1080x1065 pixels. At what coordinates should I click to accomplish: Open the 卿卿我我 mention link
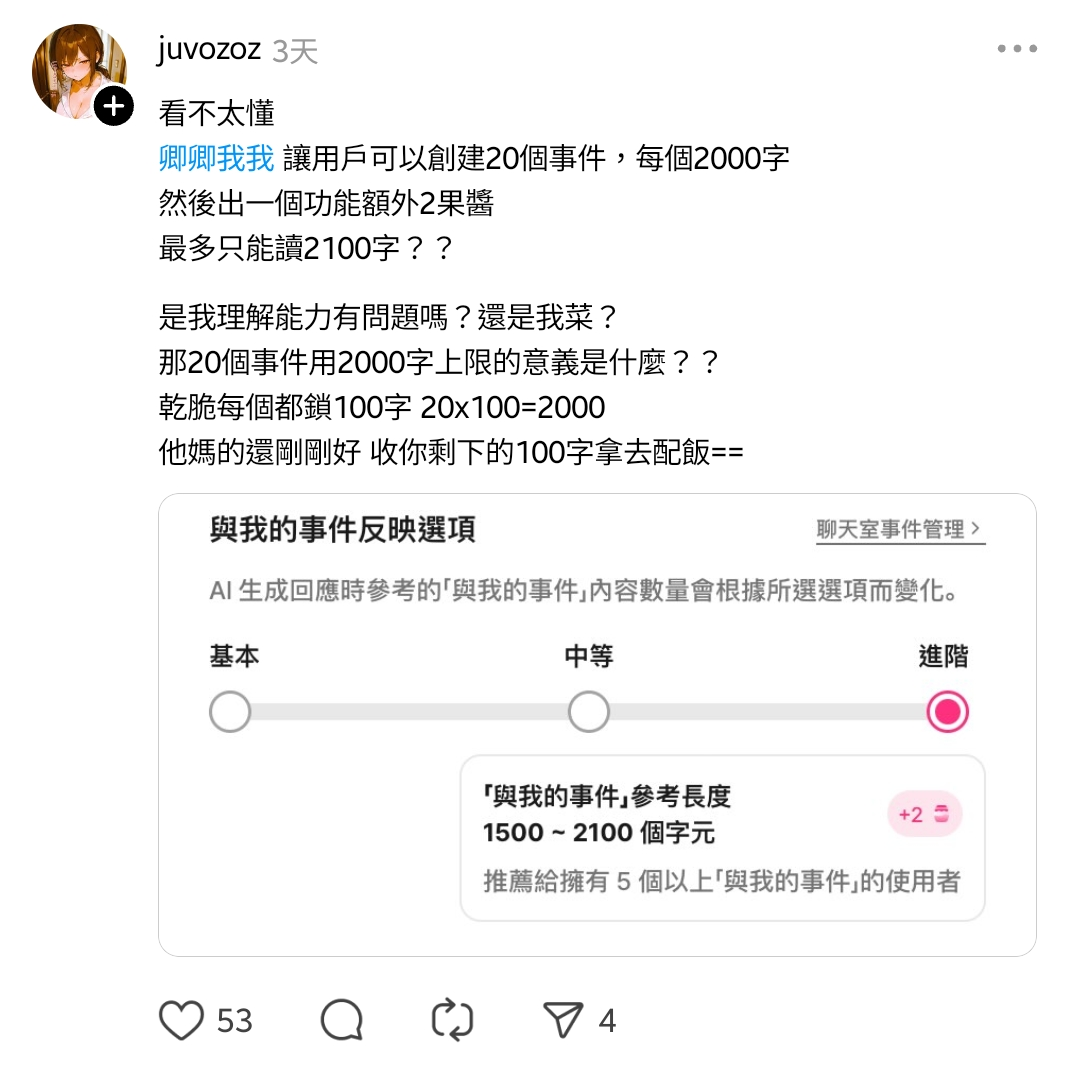[x=216, y=158]
